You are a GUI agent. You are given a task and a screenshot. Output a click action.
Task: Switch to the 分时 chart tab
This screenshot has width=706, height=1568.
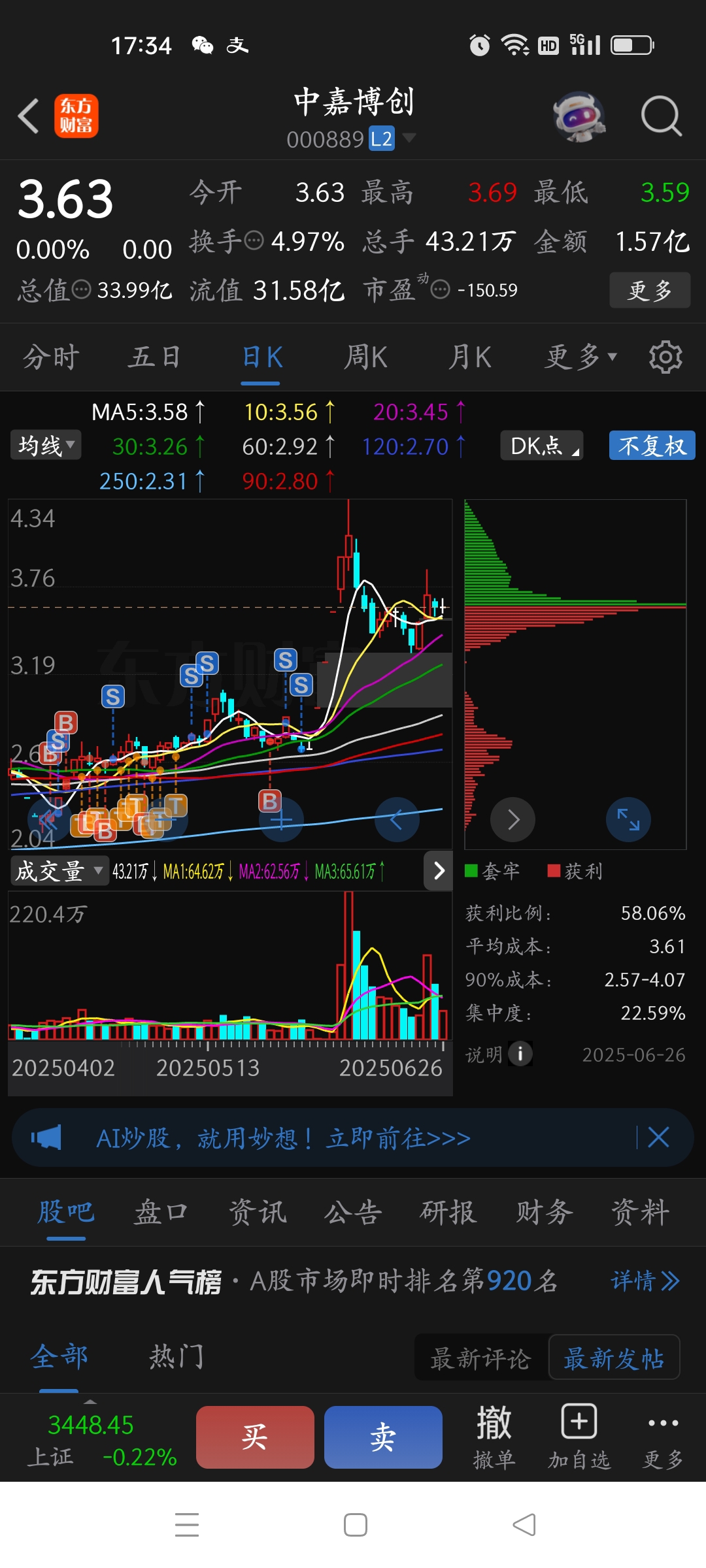pyautogui.click(x=52, y=357)
